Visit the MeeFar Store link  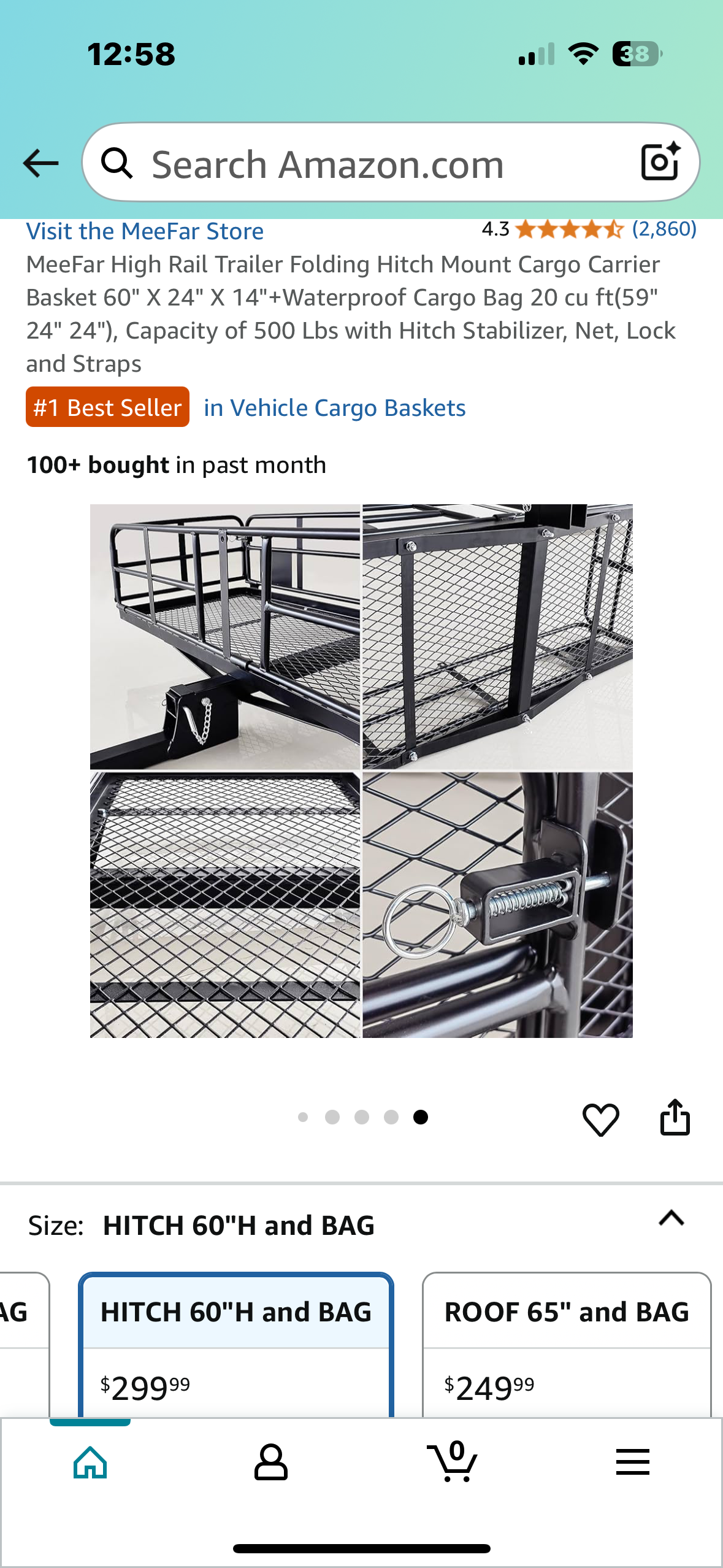[145, 231]
